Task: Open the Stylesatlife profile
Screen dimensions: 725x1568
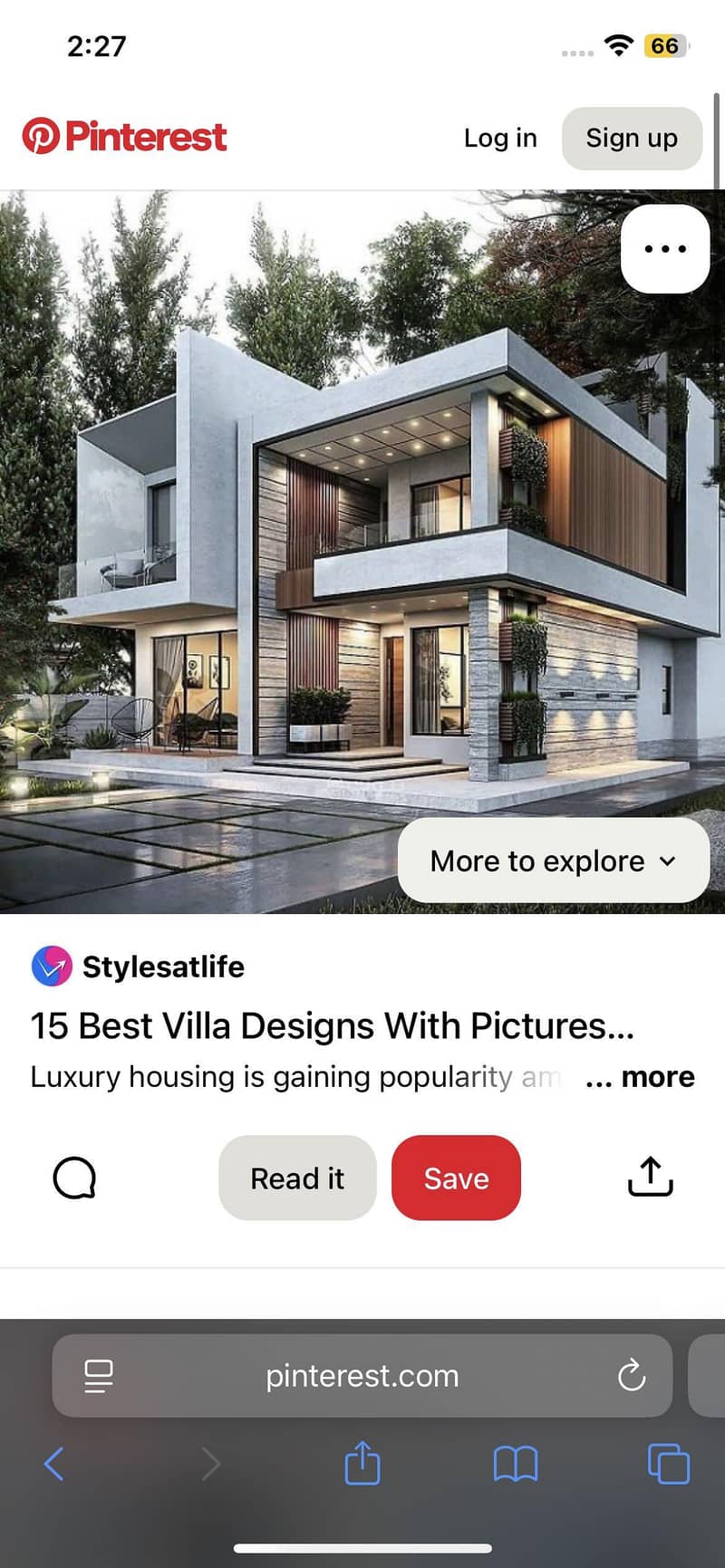Action: pyautogui.click(x=163, y=967)
